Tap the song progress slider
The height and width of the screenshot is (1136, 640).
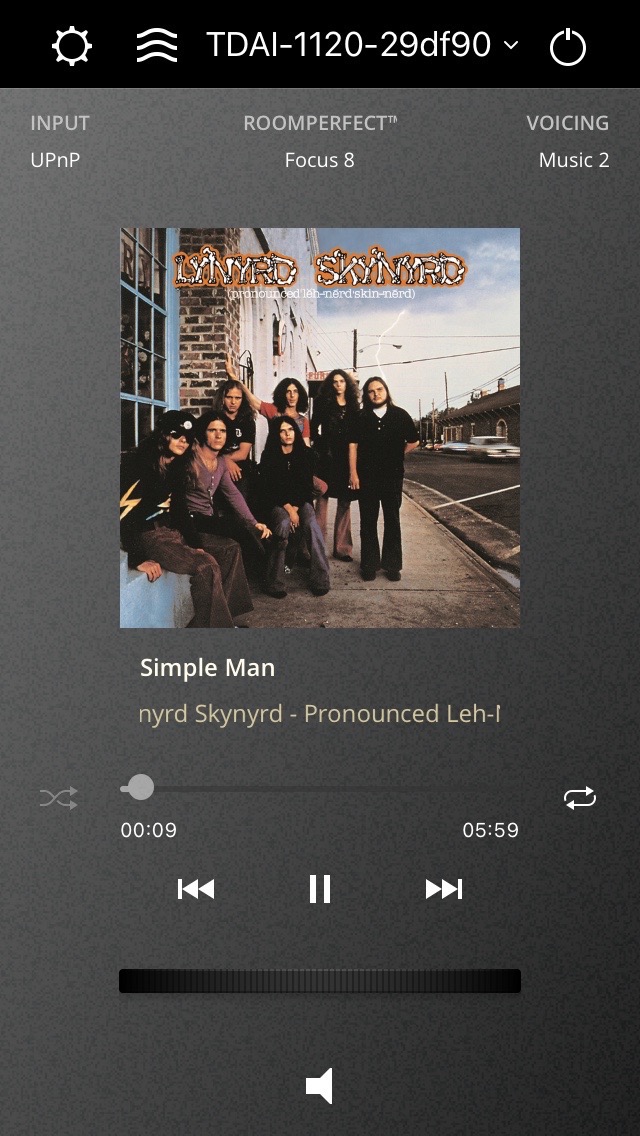[x=320, y=788]
